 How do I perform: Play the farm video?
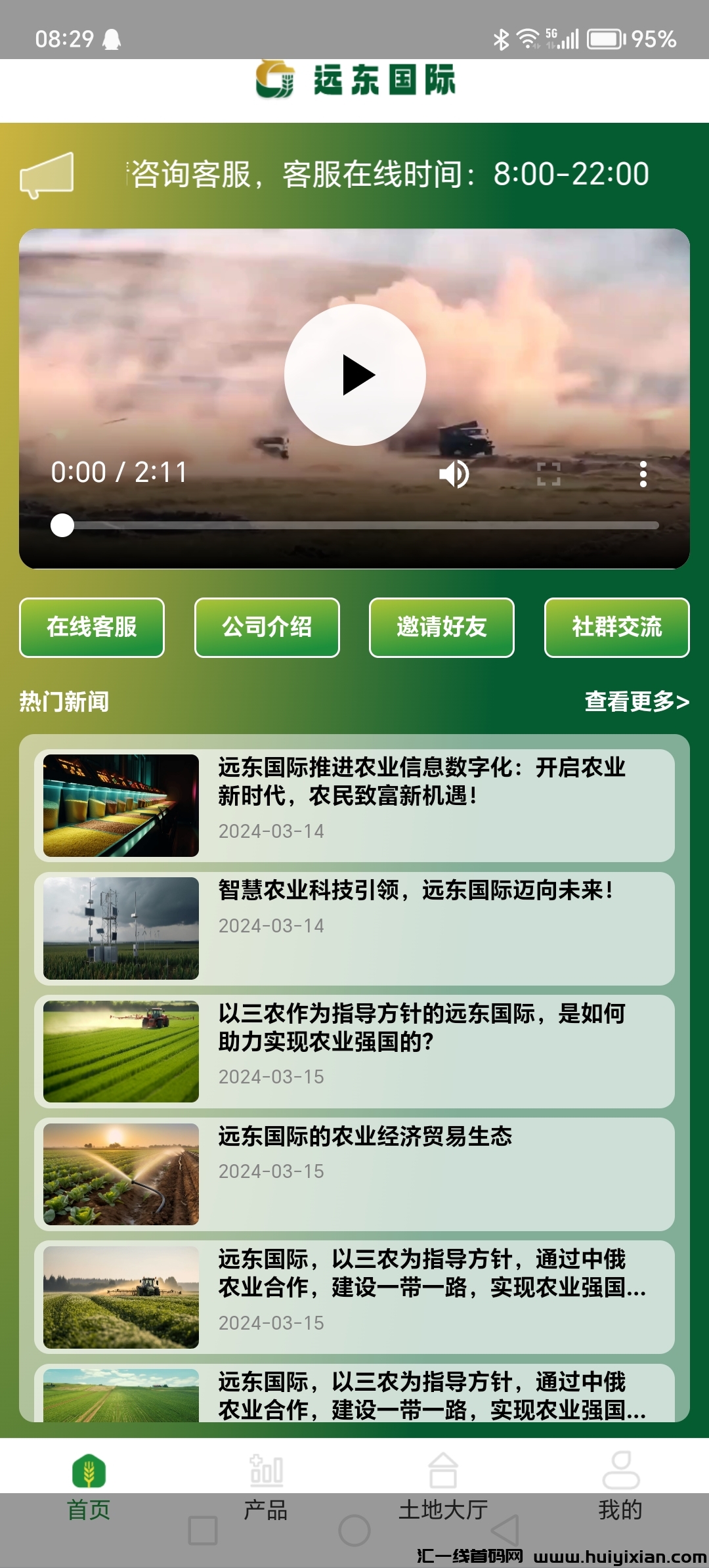point(355,375)
